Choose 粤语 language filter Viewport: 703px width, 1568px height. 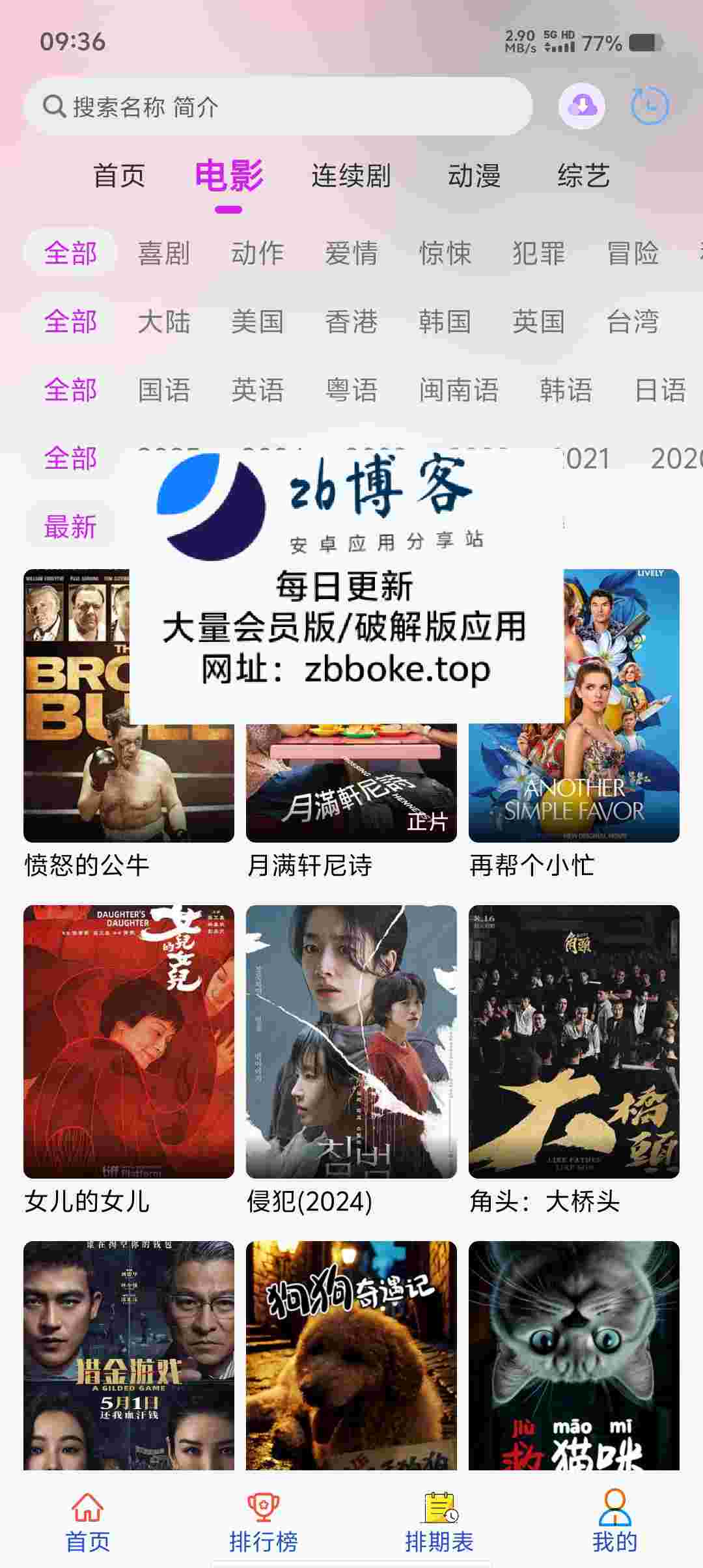pos(351,390)
